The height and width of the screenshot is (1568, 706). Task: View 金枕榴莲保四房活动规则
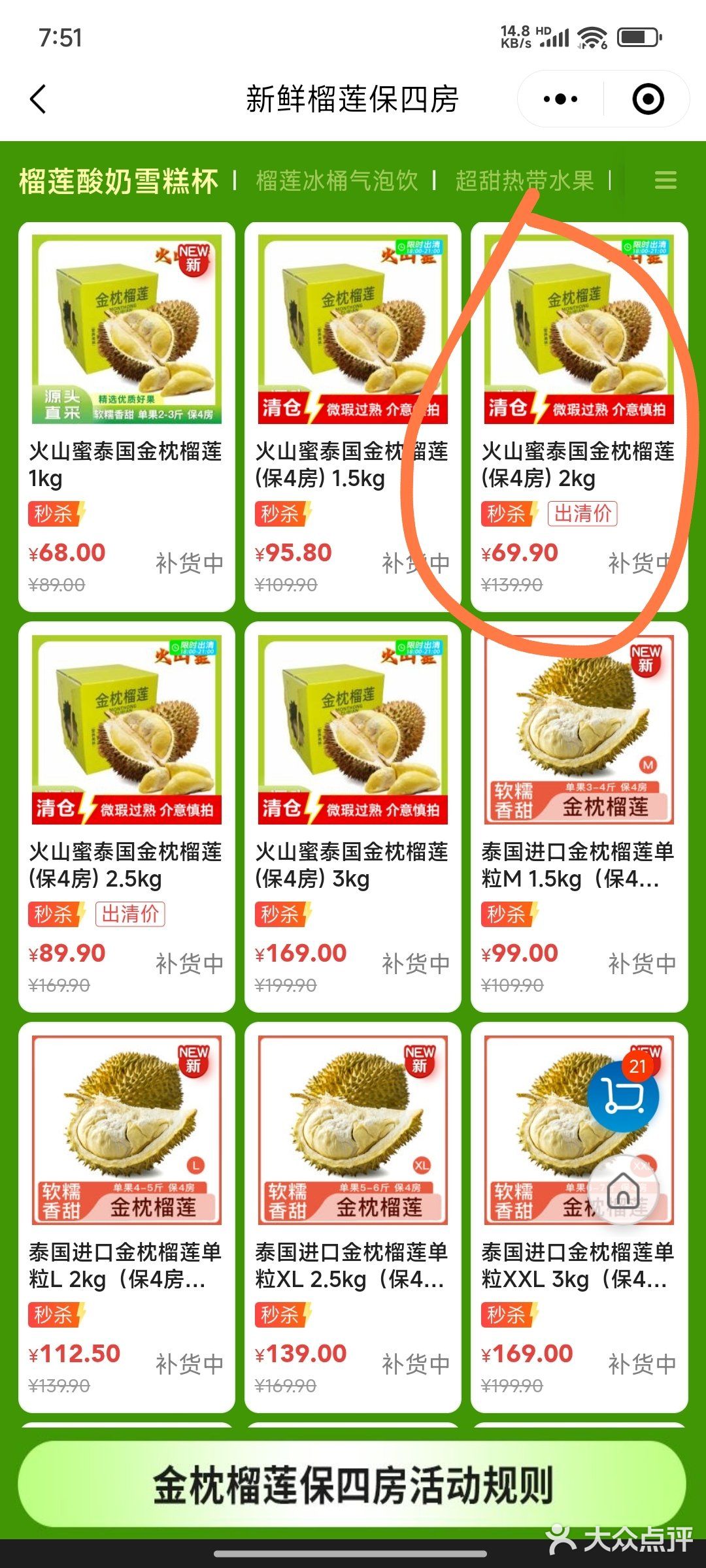click(352, 1485)
